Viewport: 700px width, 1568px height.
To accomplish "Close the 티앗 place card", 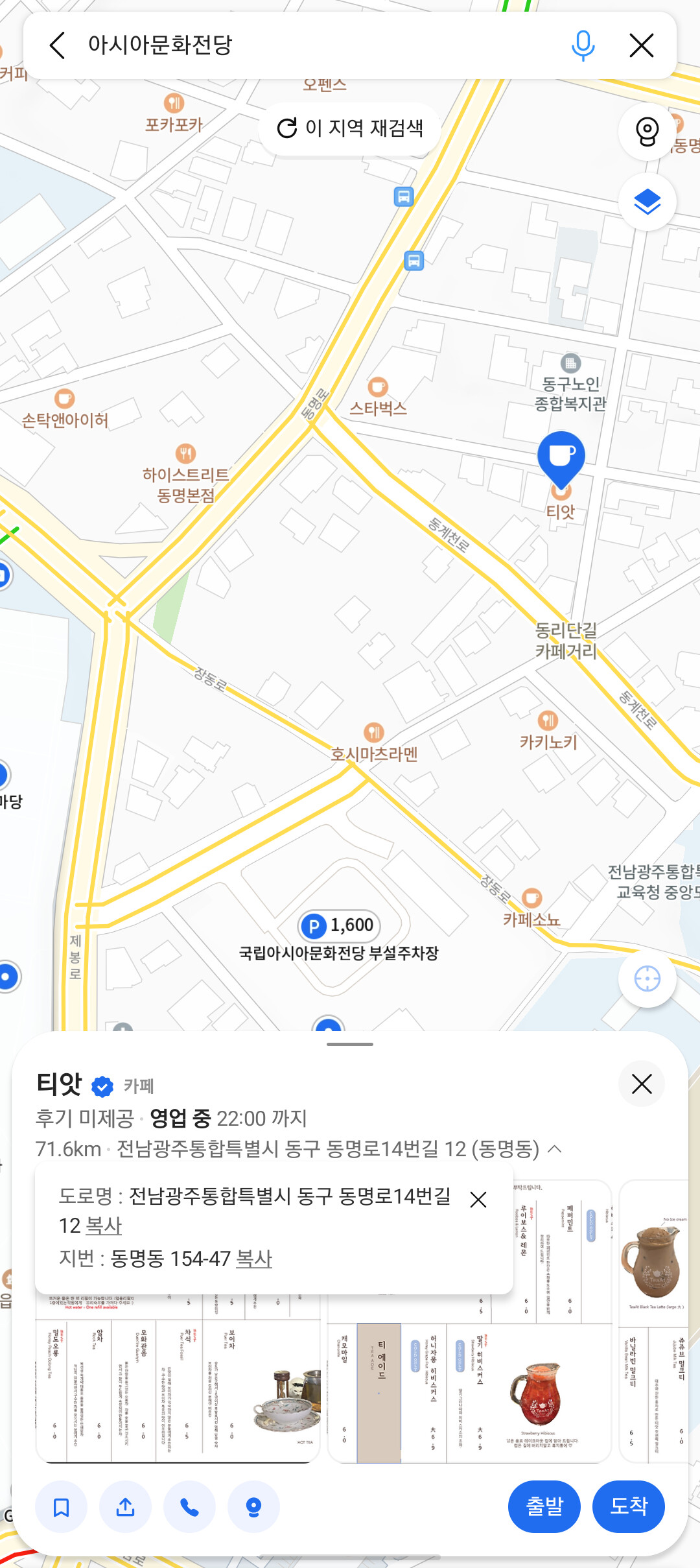I will pos(642,1084).
